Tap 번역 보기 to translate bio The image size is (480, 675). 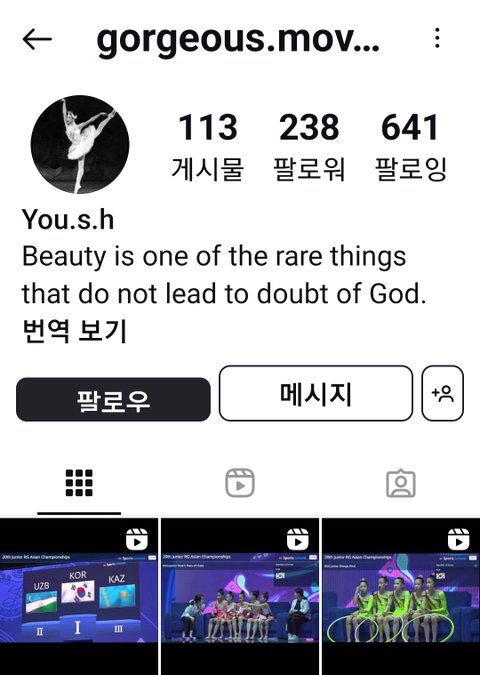74,331
